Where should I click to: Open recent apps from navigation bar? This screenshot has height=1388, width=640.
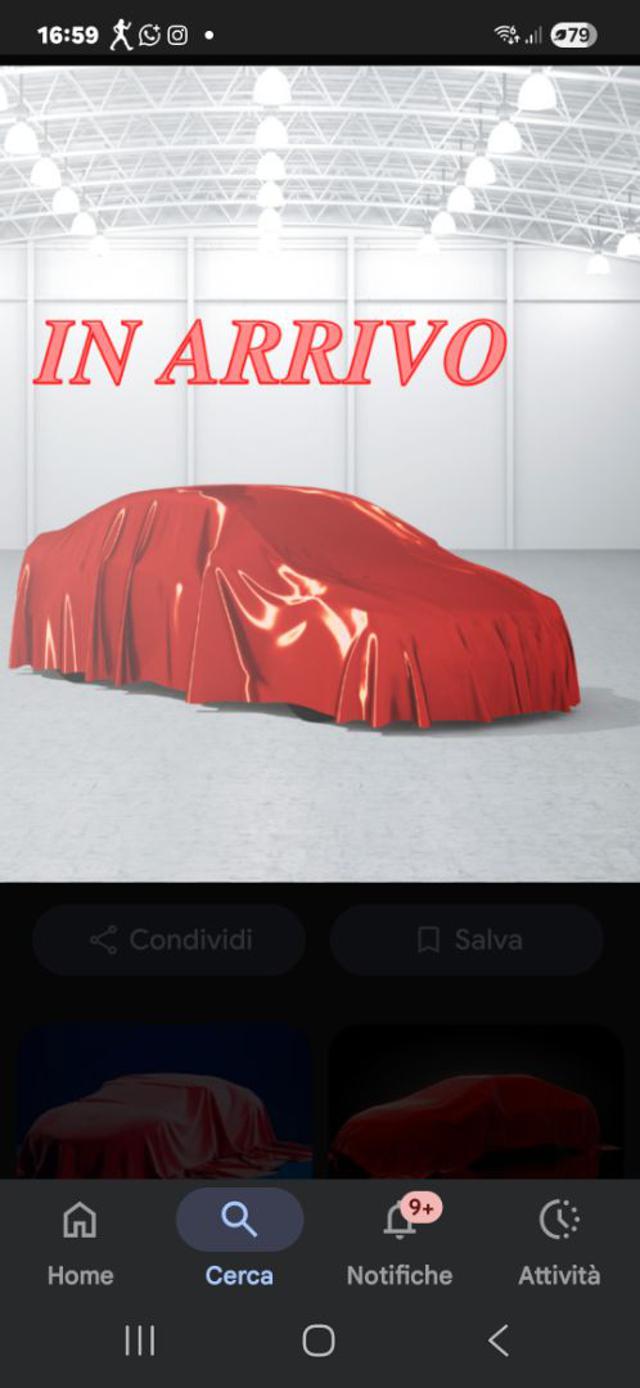[139, 1340]
